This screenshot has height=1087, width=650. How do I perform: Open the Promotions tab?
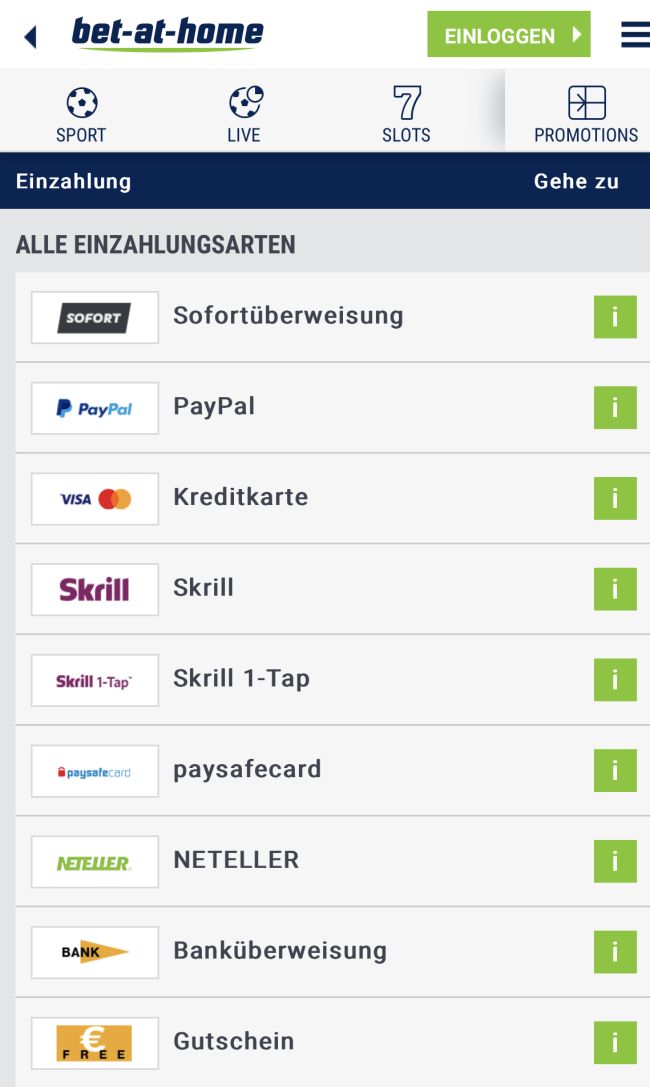click(586, 115)
